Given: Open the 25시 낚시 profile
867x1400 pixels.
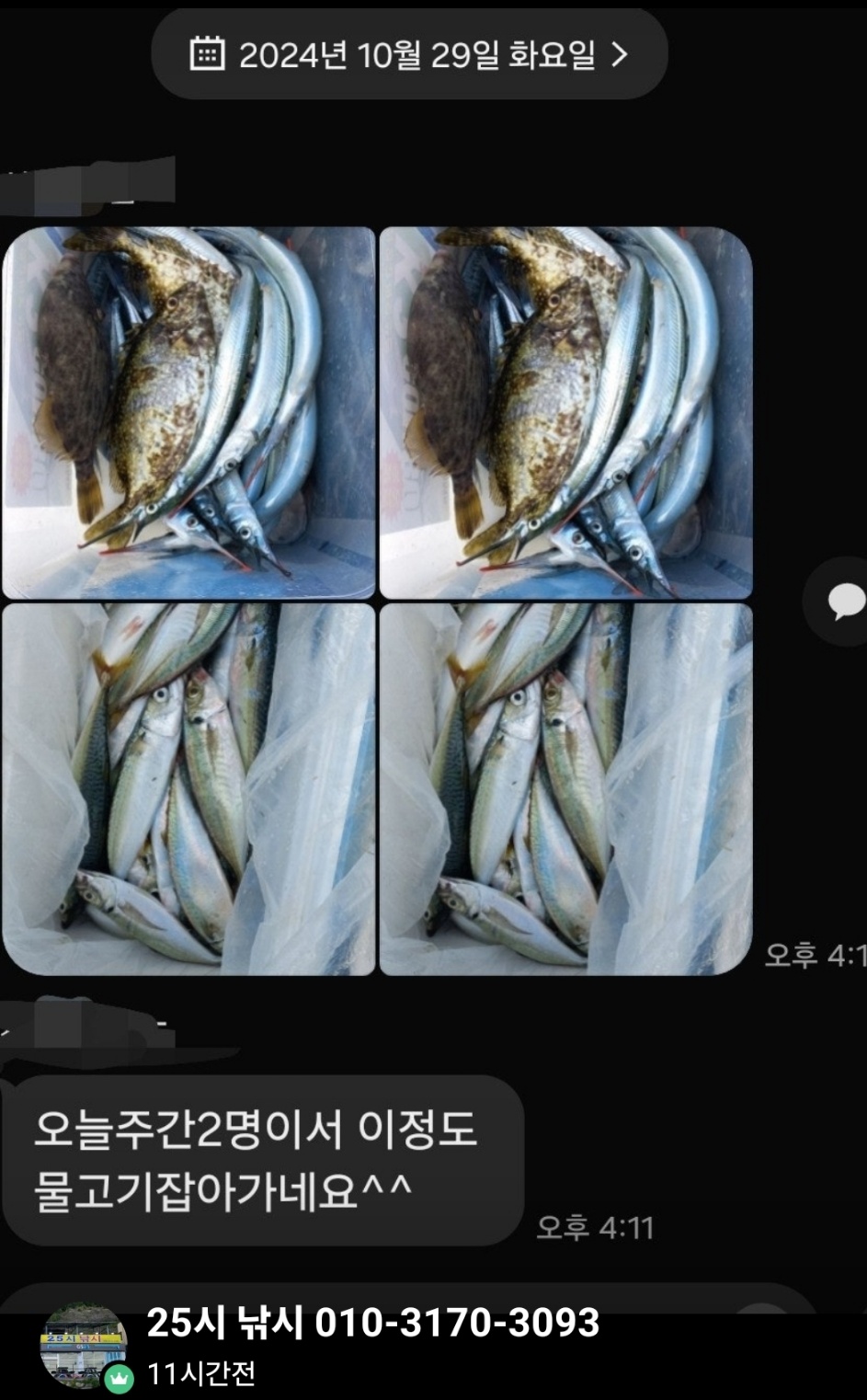Looking at the screenshot, I should tap(85, 1345).
